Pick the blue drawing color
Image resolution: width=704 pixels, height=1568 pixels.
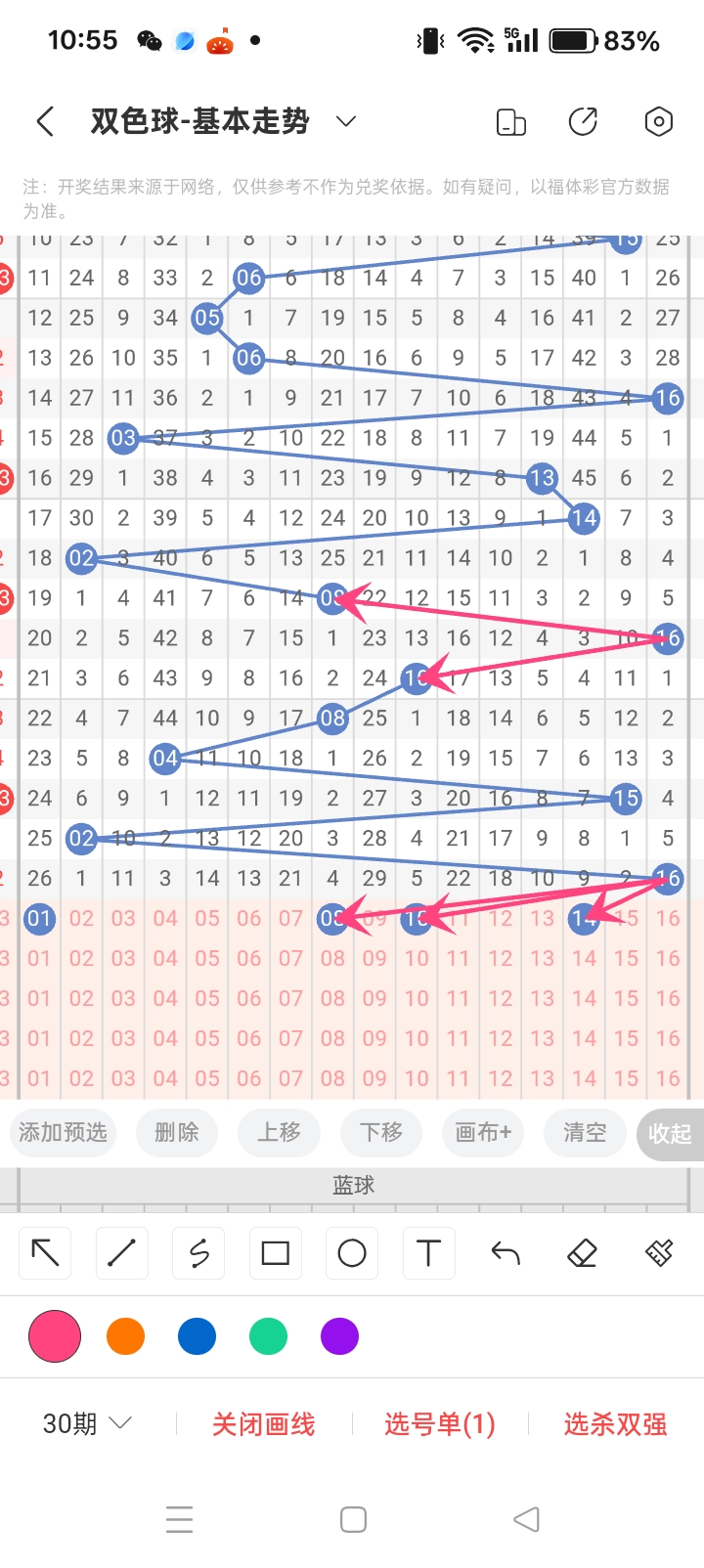(x=197, y=1336)
